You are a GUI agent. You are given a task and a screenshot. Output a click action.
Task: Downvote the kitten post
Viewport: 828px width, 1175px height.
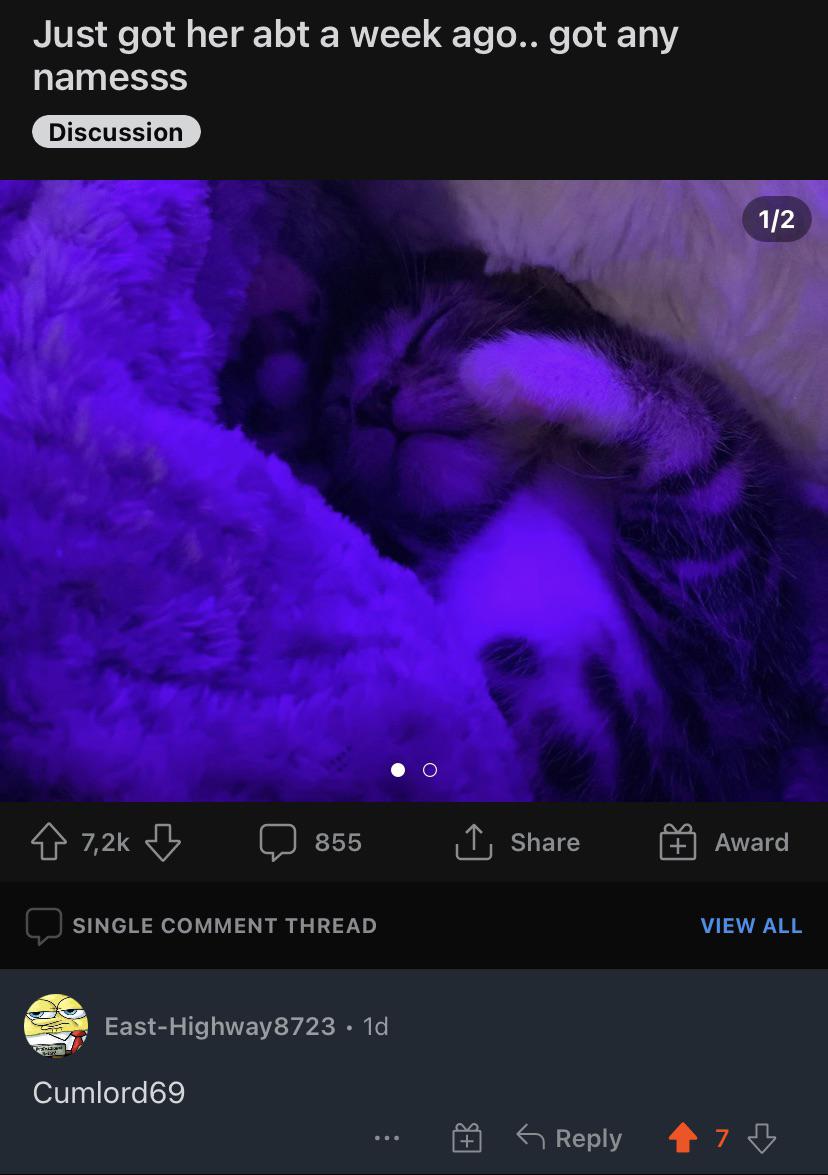tap(163, 842)
